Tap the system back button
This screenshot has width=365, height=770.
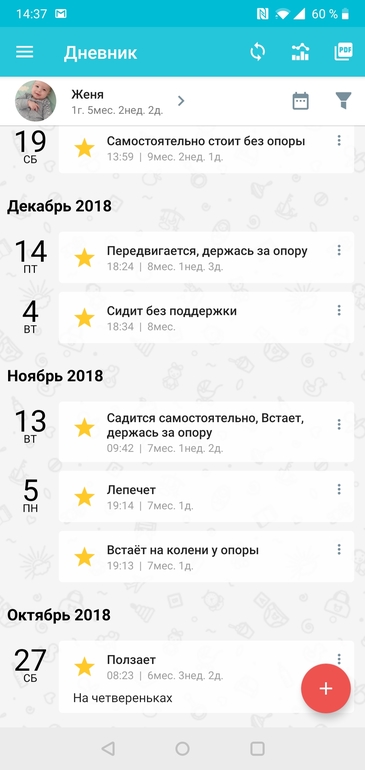(108, 748)
